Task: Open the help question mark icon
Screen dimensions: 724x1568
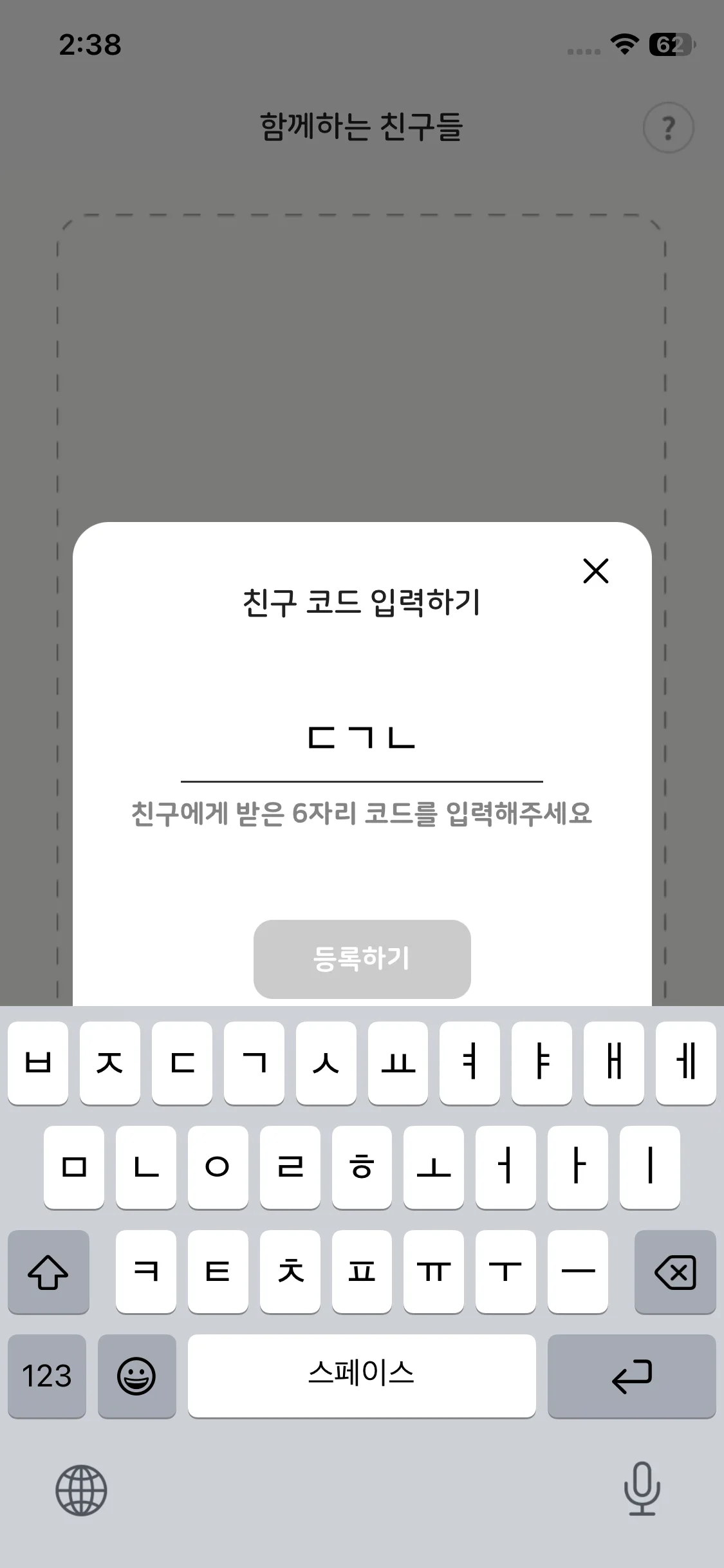Action: [x=668, y=127]
